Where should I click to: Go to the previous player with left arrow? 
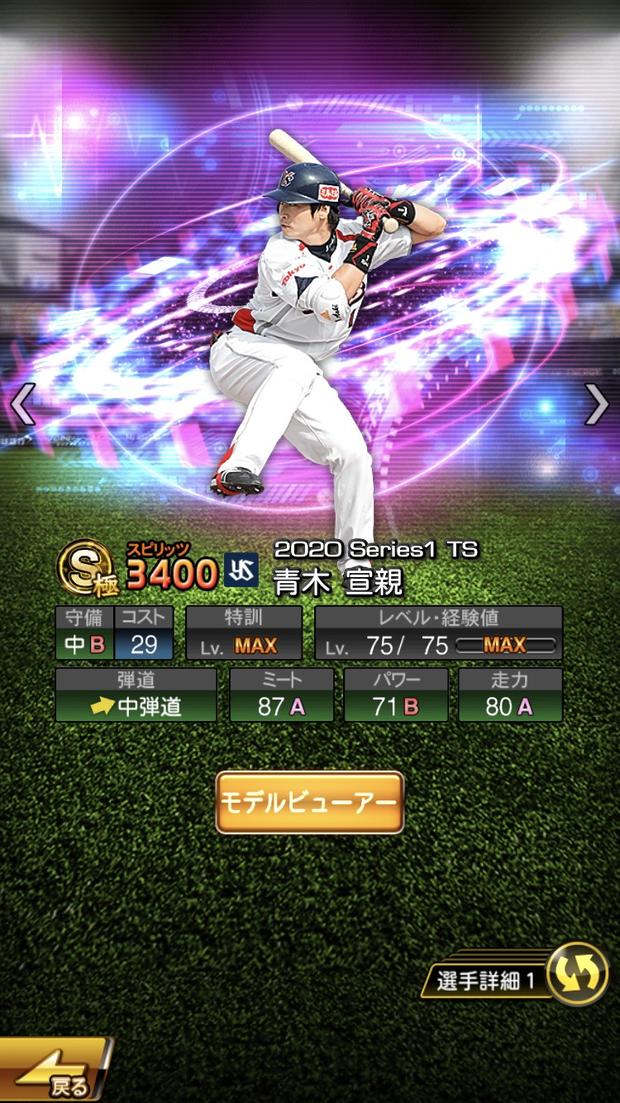click(23, 404)
